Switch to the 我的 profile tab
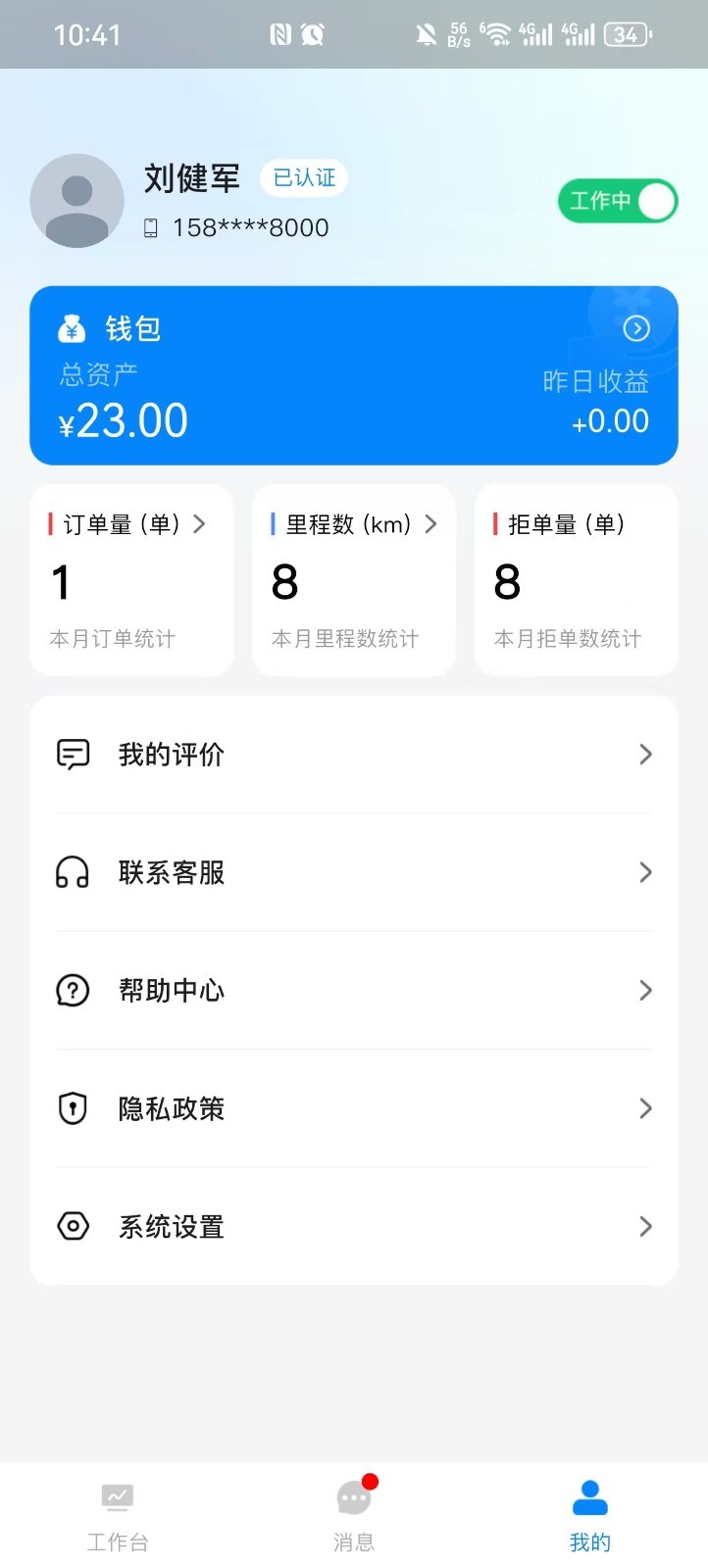This screenshot has height=1568, width=708. (588, 1512)
